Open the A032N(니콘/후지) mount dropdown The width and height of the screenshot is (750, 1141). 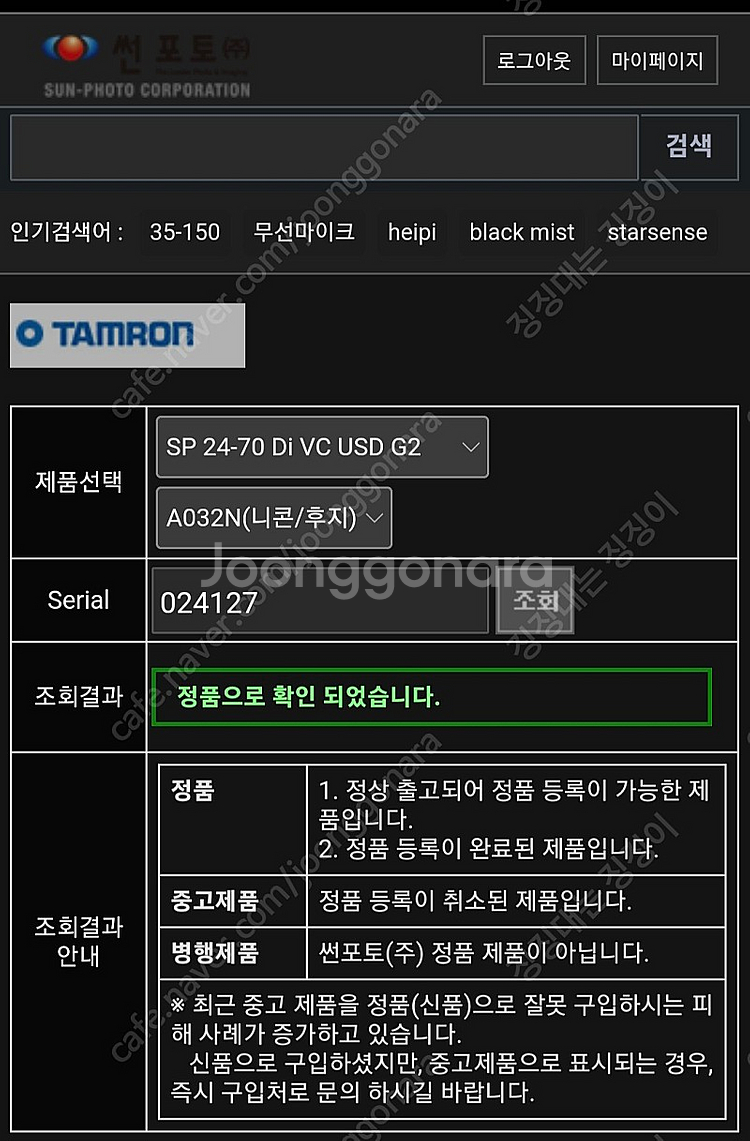(x=274, y=518)
